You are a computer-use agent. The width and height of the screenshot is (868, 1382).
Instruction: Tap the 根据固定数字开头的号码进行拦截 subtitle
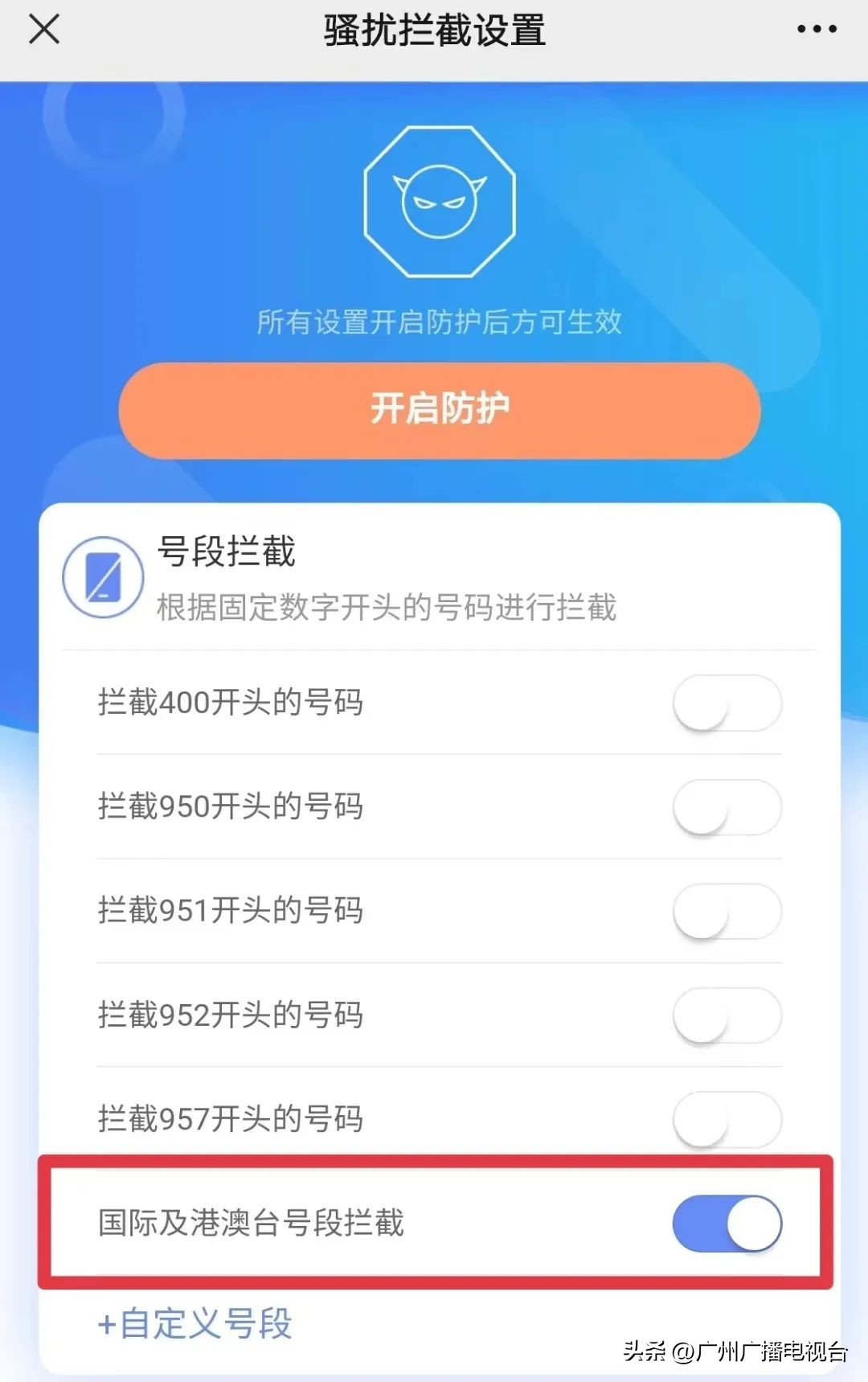point(386,609)
